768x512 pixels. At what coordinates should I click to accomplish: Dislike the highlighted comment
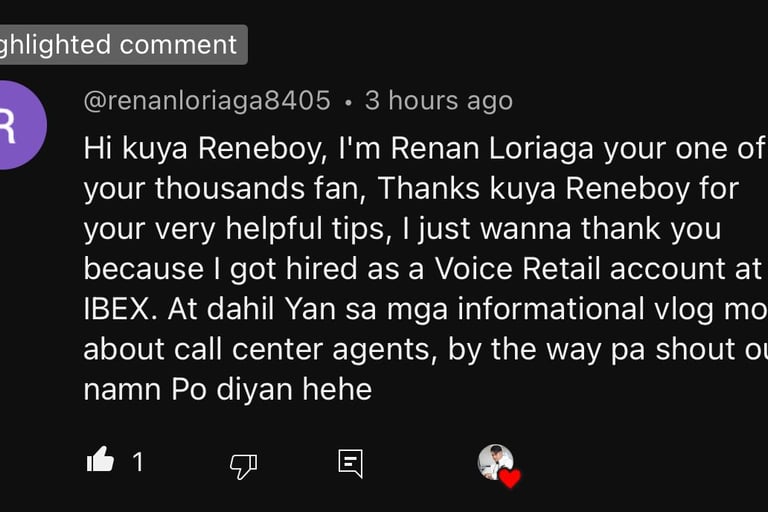[x=243, y=465]
